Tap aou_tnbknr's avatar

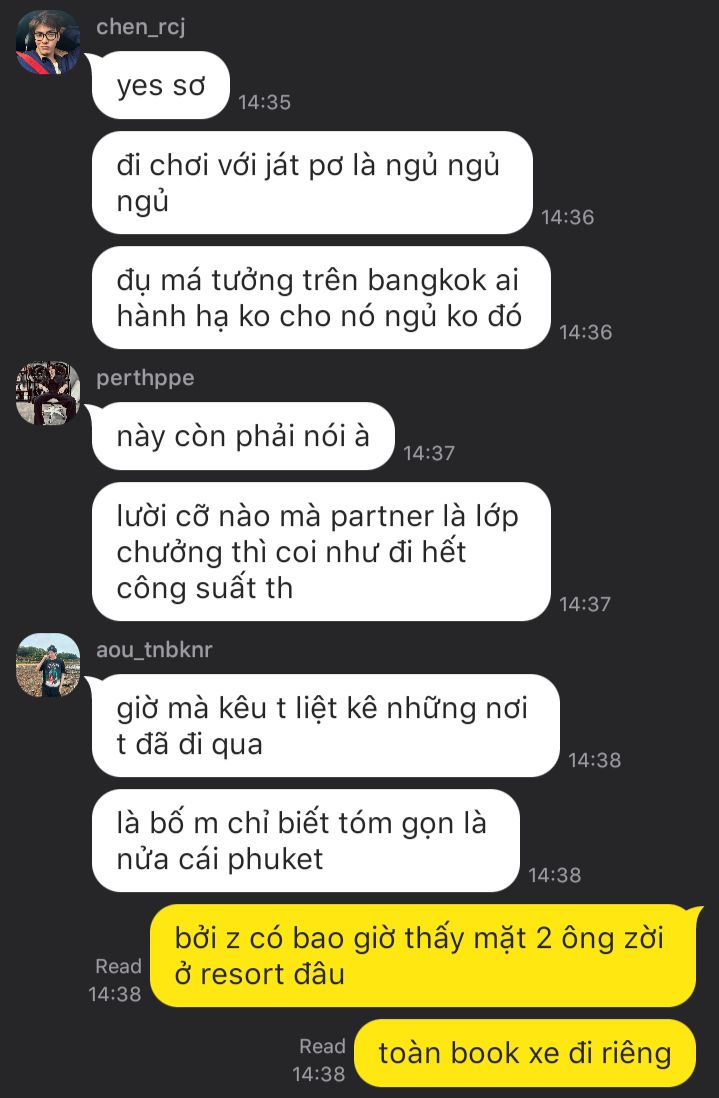(x=48, y=665)
